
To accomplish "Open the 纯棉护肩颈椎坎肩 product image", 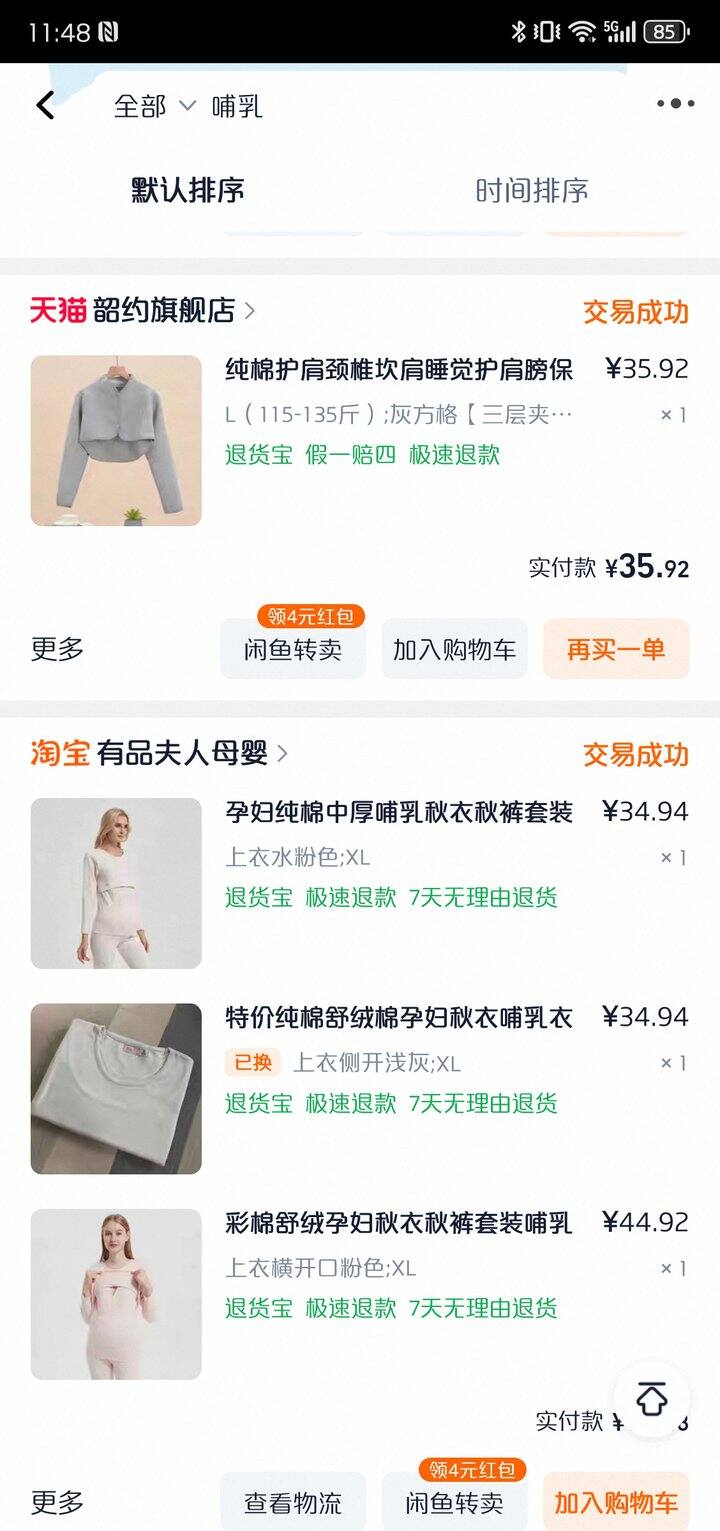I will click(116, 440).
